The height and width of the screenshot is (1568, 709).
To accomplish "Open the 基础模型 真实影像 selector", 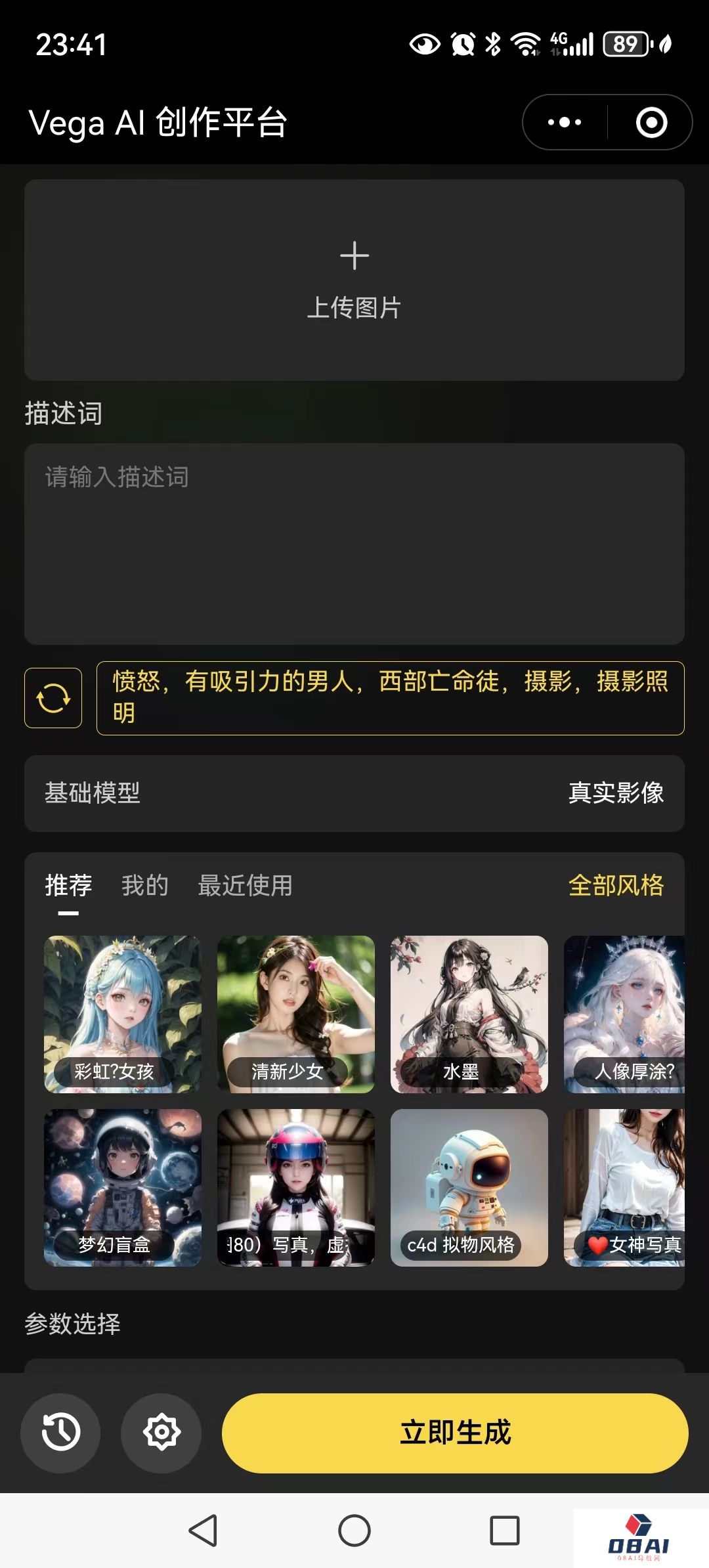I will point(617,793).
